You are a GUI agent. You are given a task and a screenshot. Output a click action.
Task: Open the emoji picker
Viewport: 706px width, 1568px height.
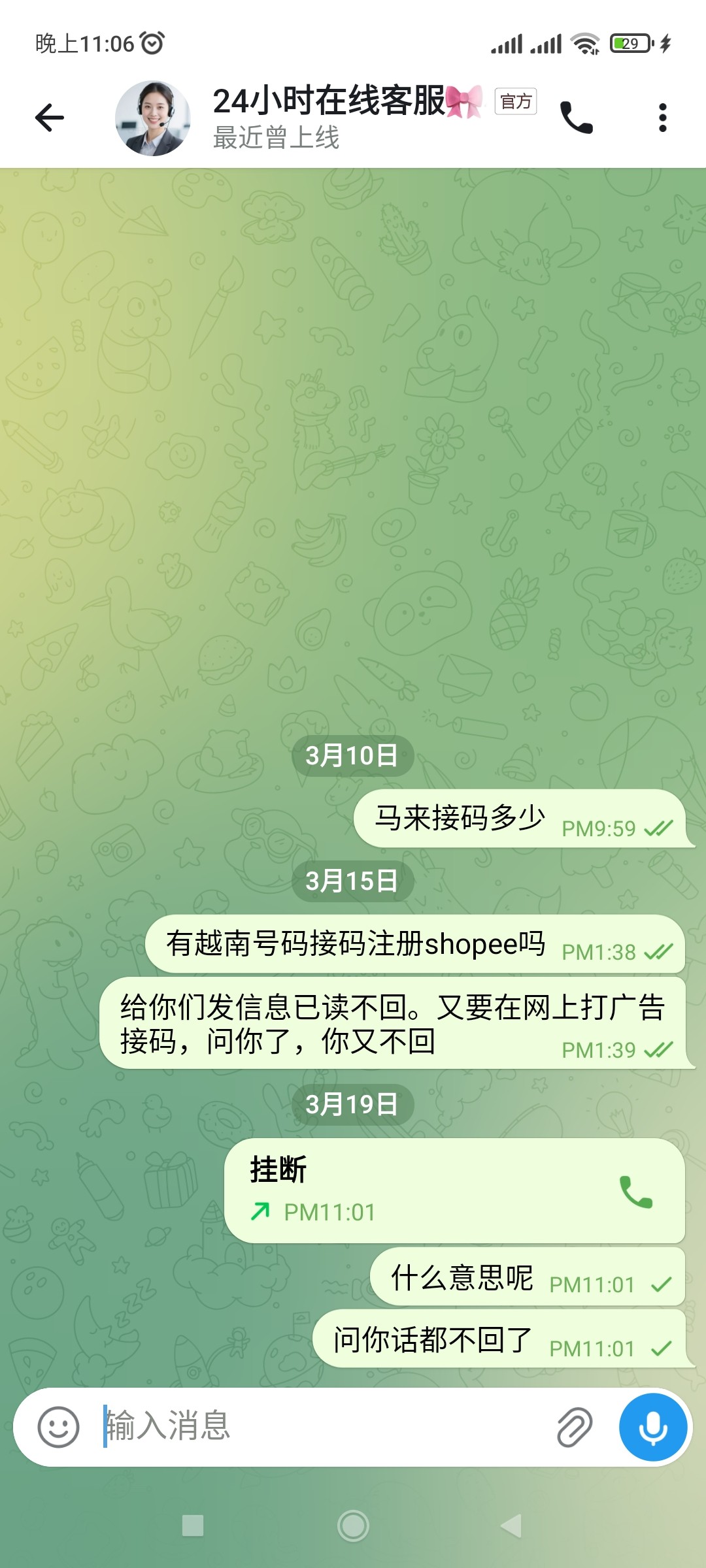(58, 1426)
